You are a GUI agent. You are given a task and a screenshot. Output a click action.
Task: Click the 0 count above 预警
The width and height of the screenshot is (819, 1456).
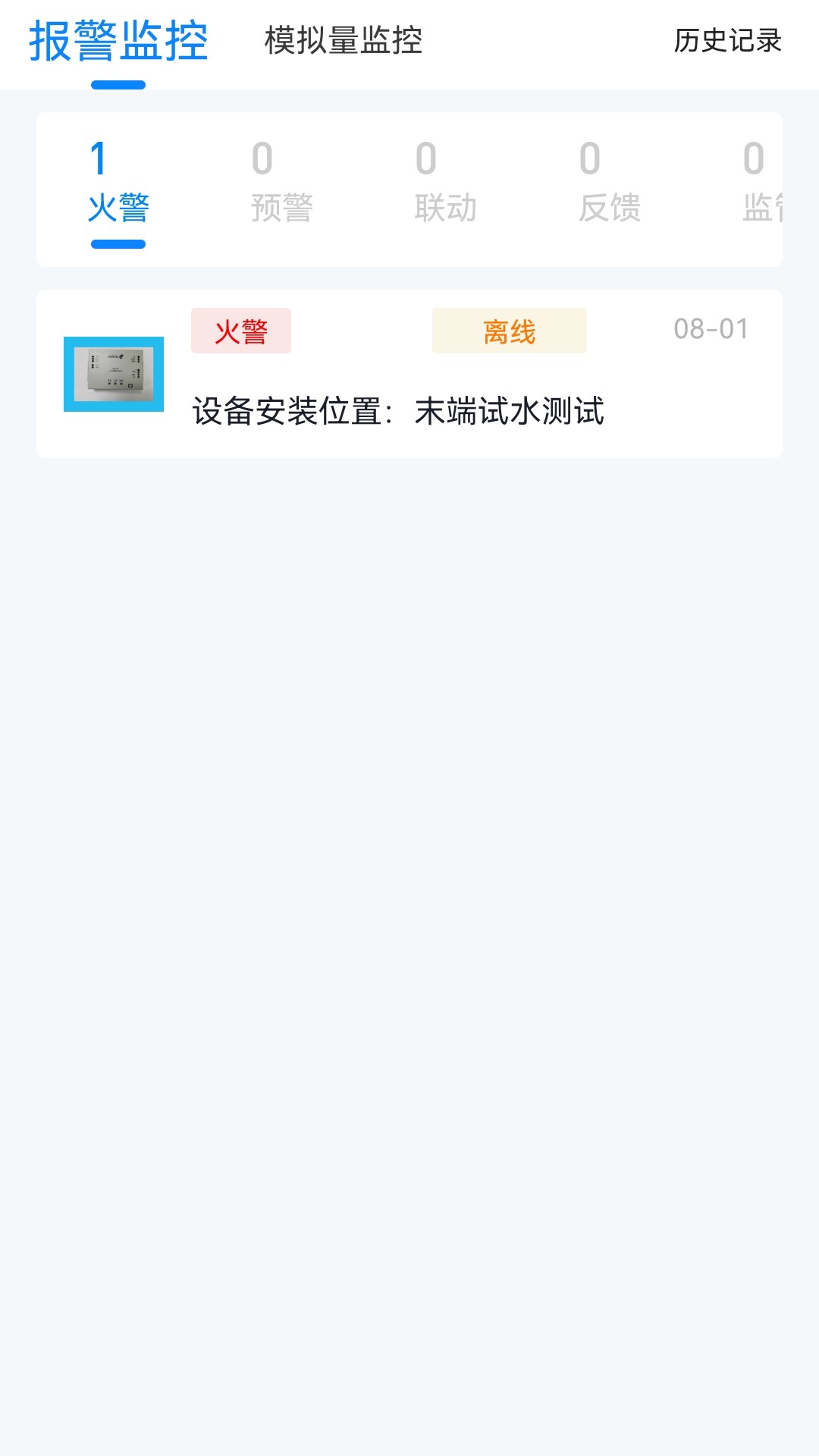(x=261, y=157)
